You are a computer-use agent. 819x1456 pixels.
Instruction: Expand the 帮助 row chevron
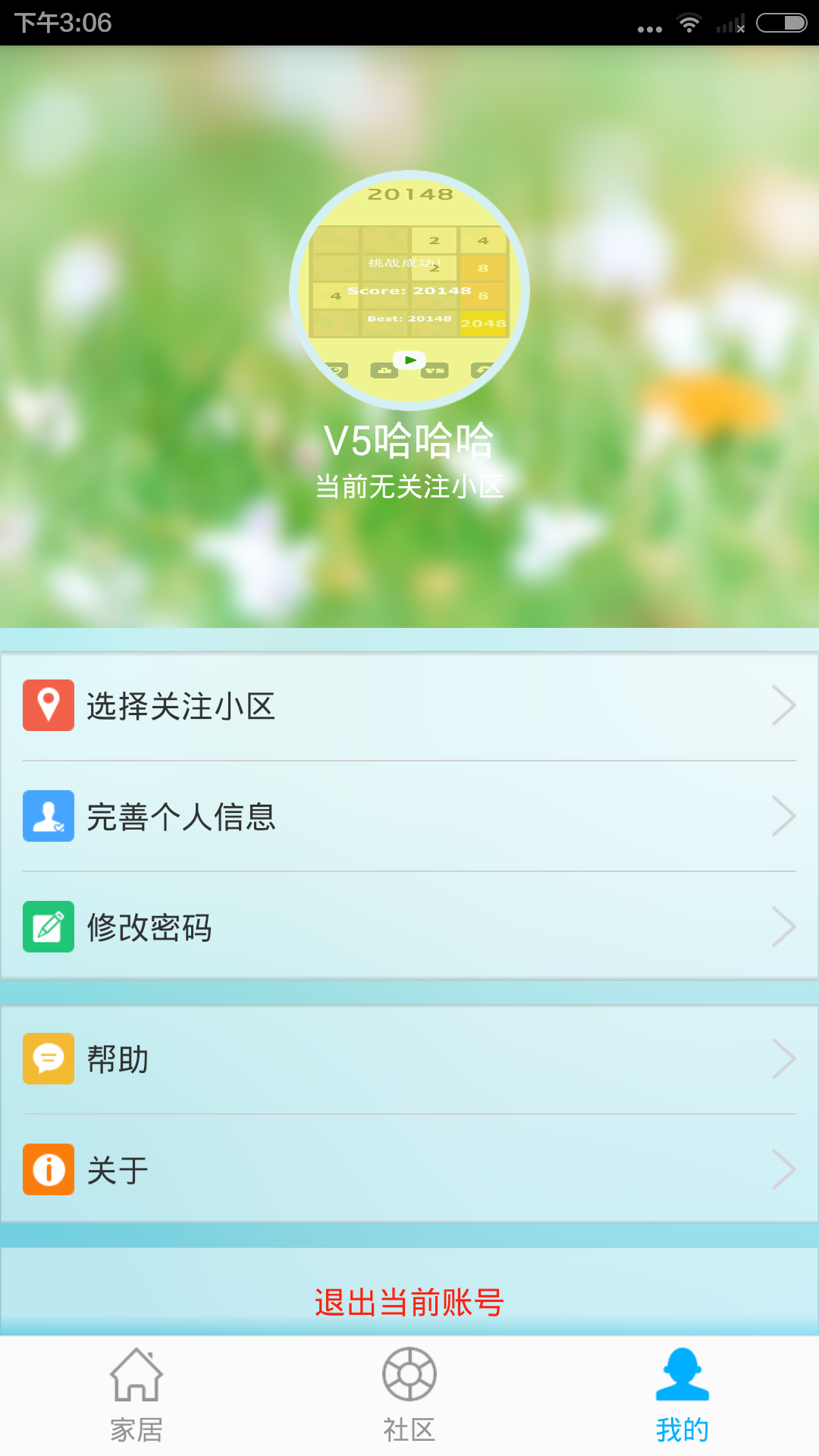(784, 1059)
